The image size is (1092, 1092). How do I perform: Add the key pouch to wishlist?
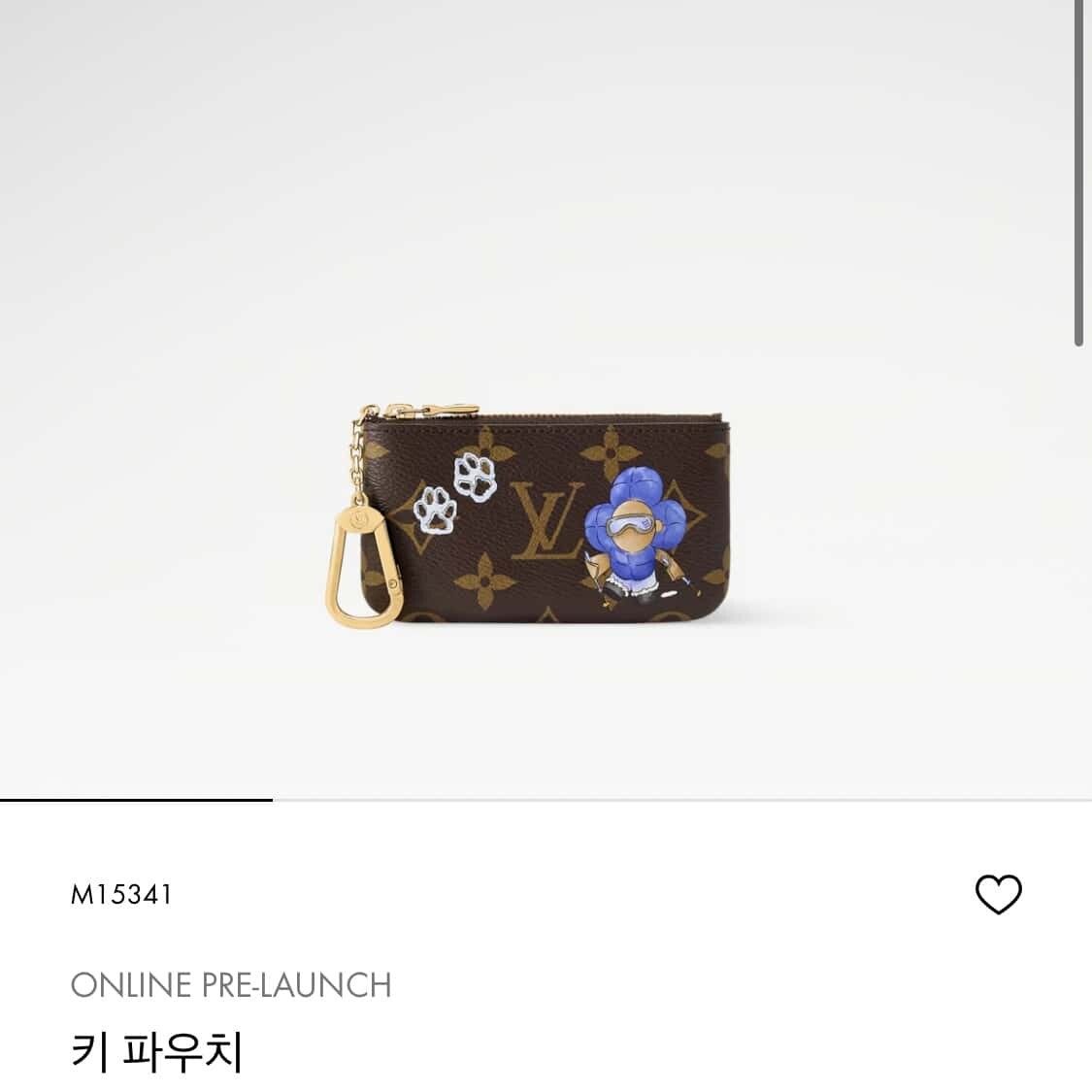click(998, 894)
